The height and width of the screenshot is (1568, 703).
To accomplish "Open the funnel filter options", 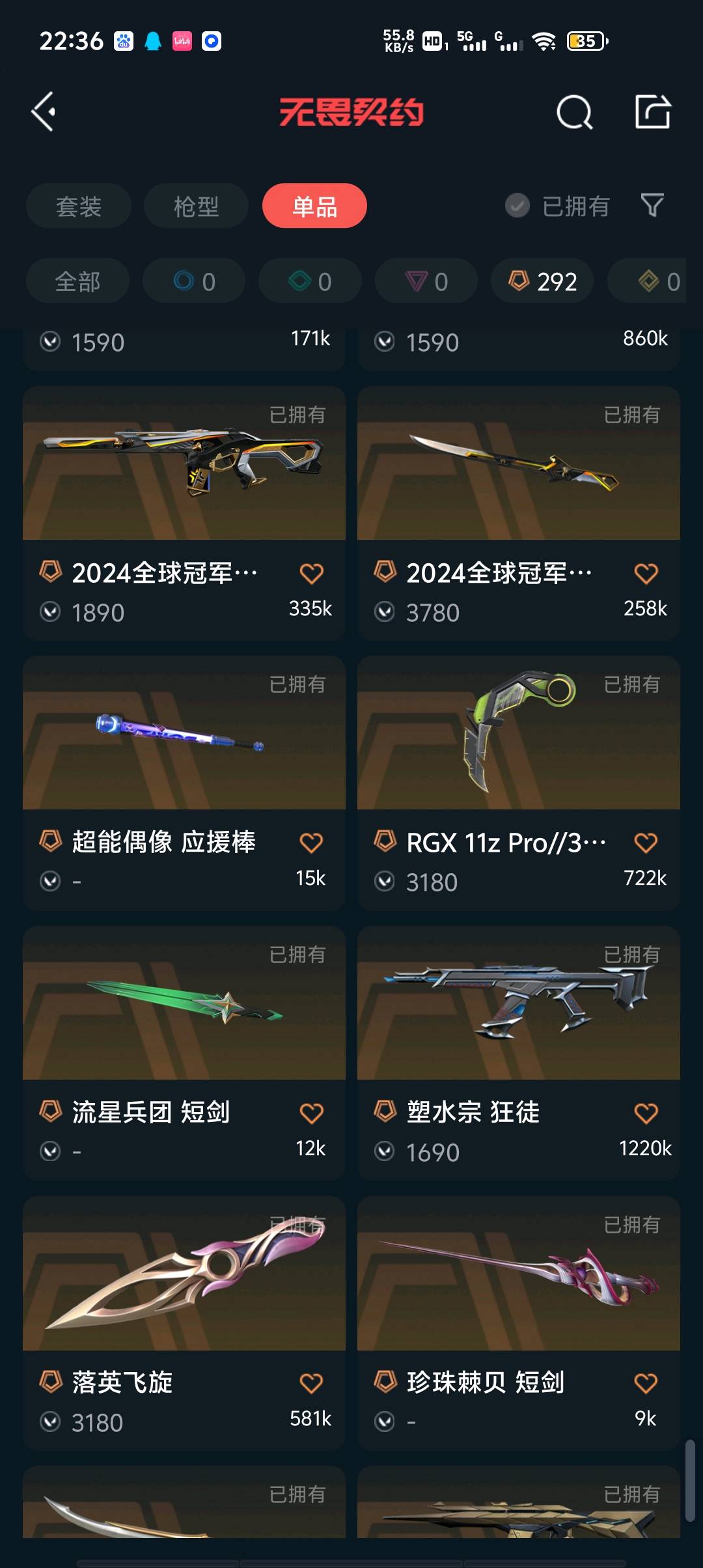I will (x=652, y=206).
